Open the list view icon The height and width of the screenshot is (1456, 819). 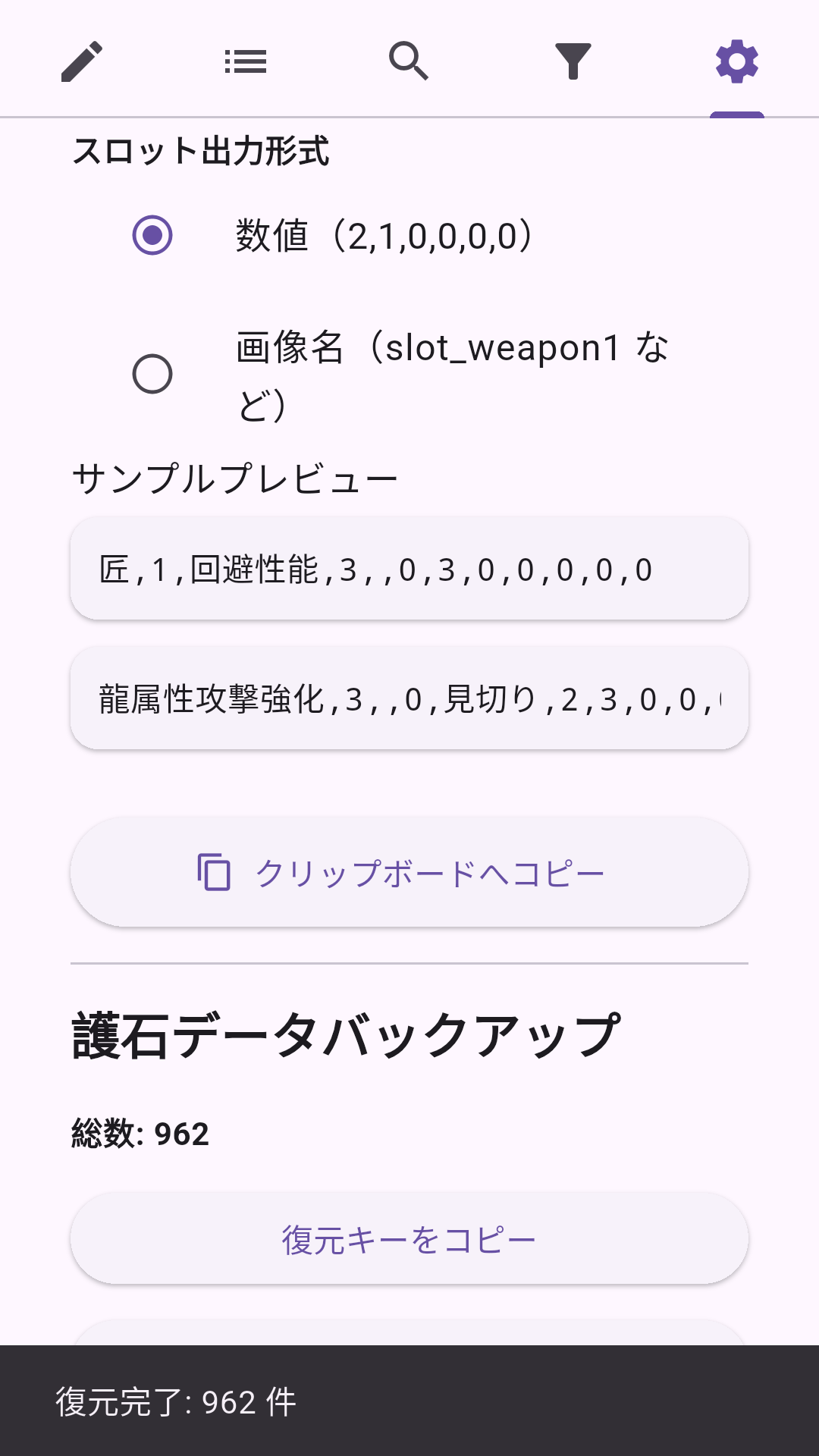[246, 63]
